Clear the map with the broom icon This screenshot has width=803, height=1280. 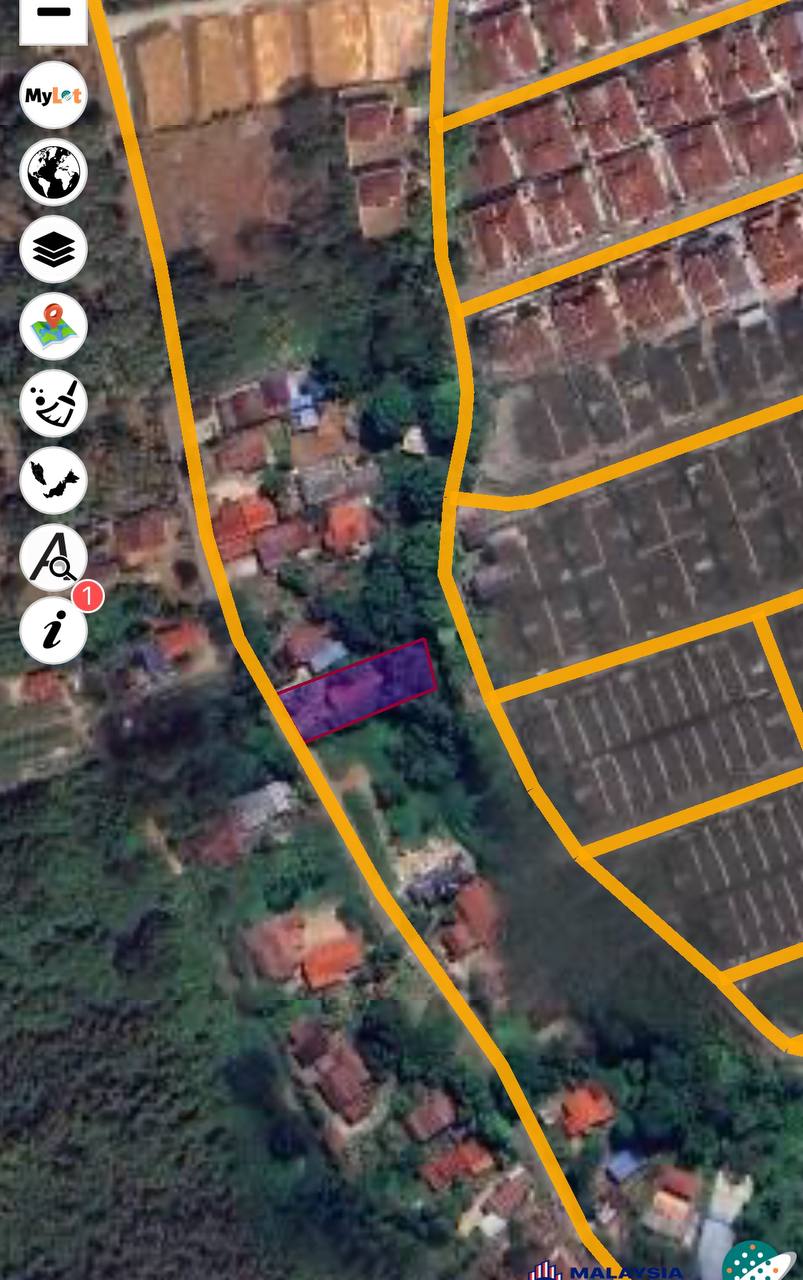point(53,403)
